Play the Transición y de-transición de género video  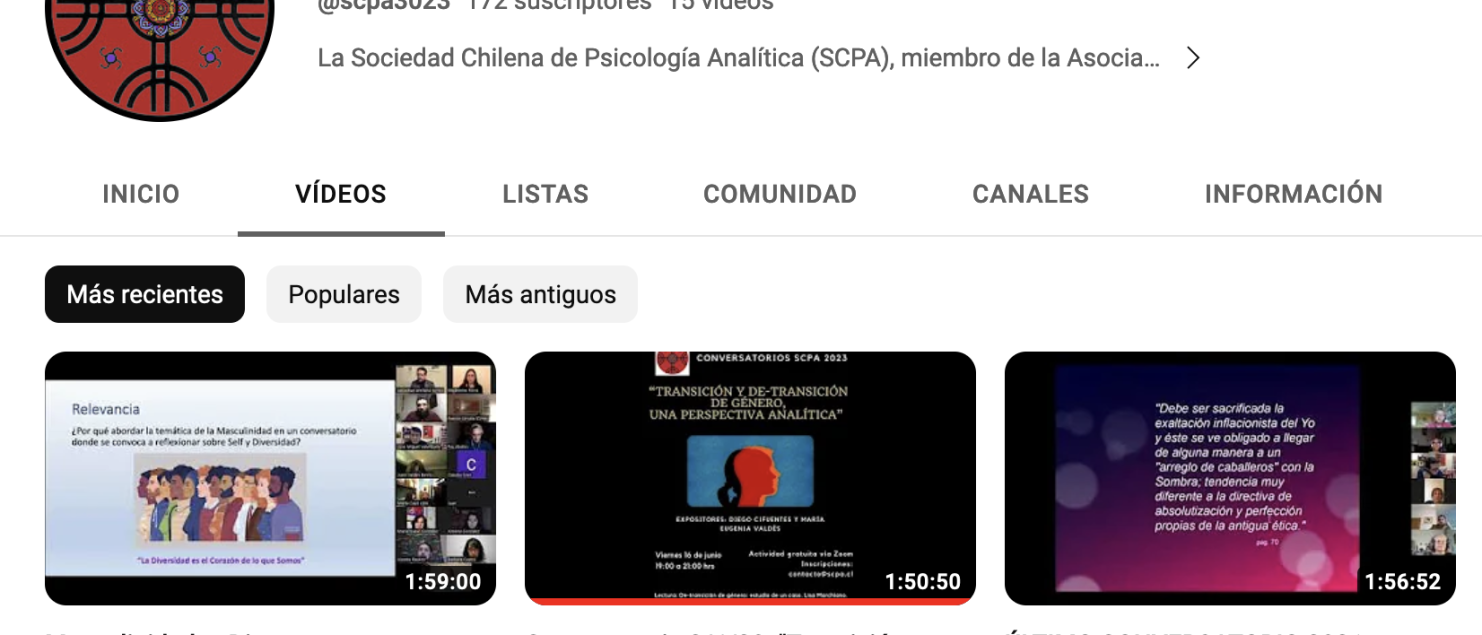click(750, 478)
